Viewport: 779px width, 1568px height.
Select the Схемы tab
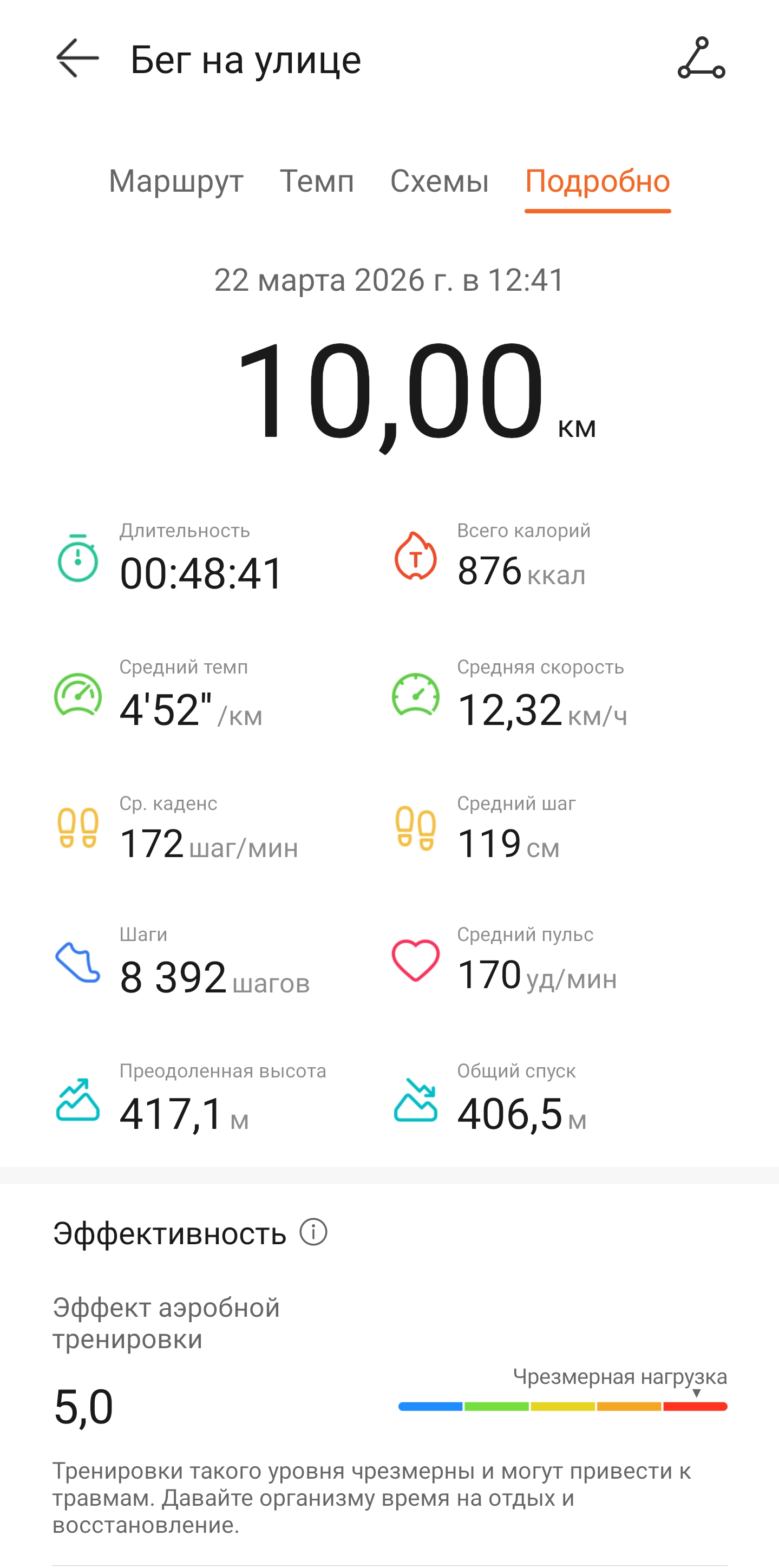[x=440, y=181]
